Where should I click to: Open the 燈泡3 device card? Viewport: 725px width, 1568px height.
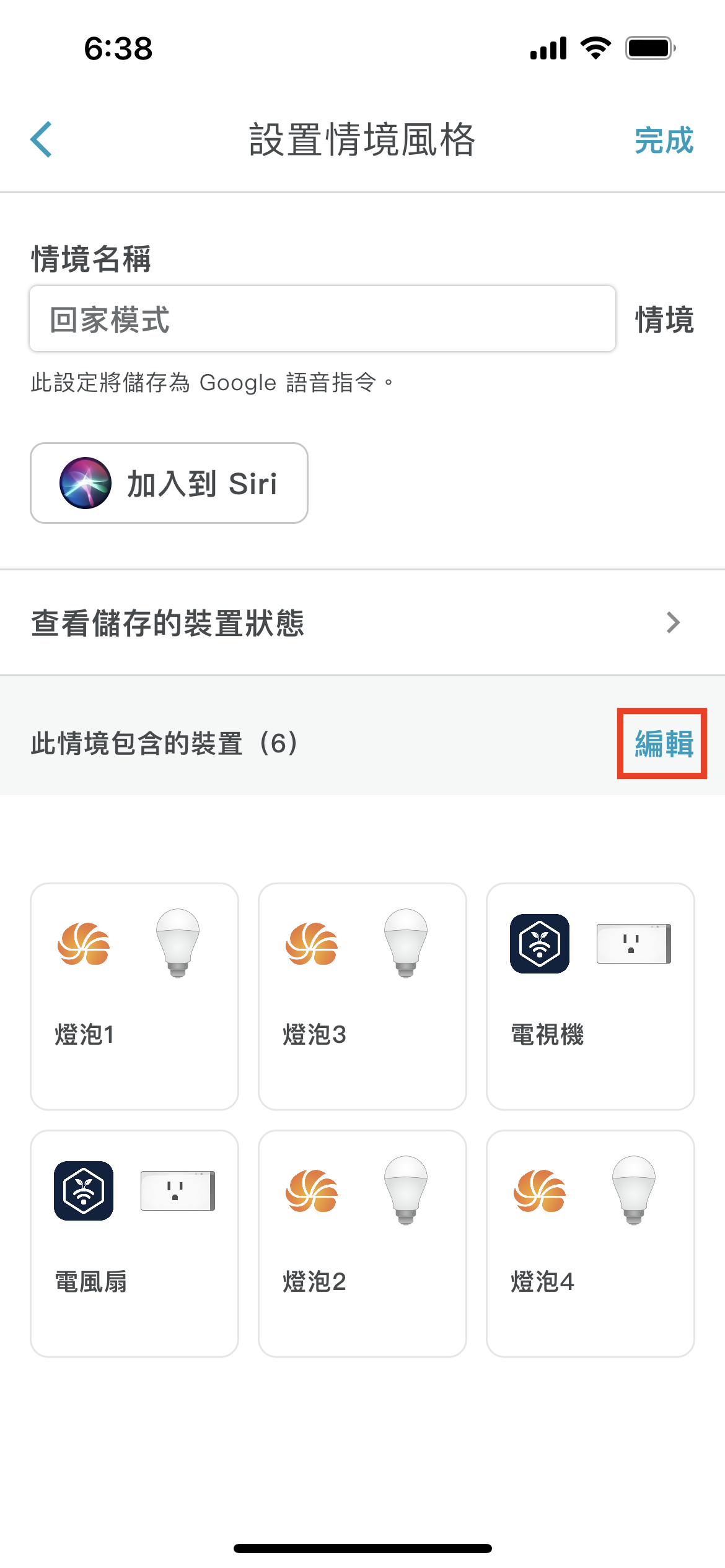[362, 996]
